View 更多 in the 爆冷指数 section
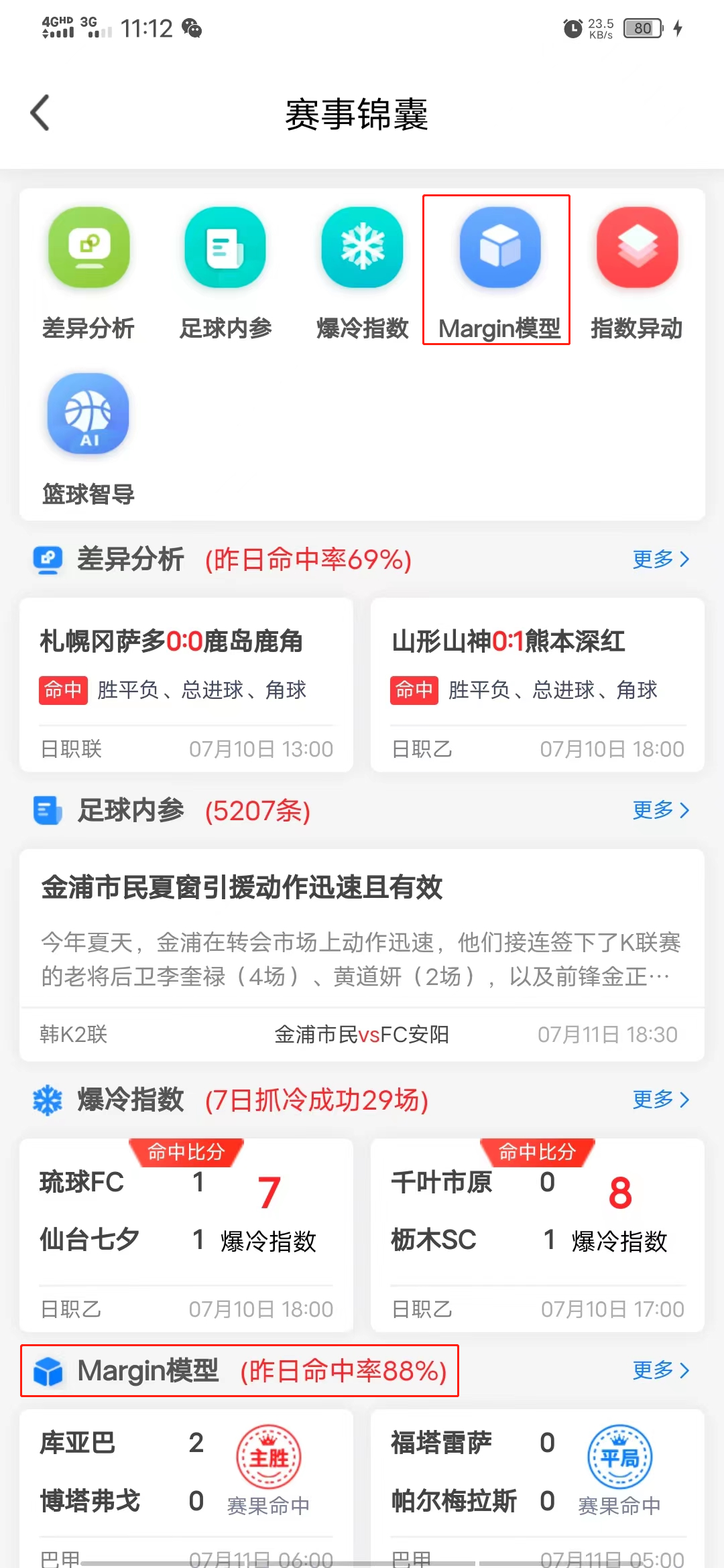Image resolution: width=724 pixels, height=1568 pixels. click(661, 1100)
